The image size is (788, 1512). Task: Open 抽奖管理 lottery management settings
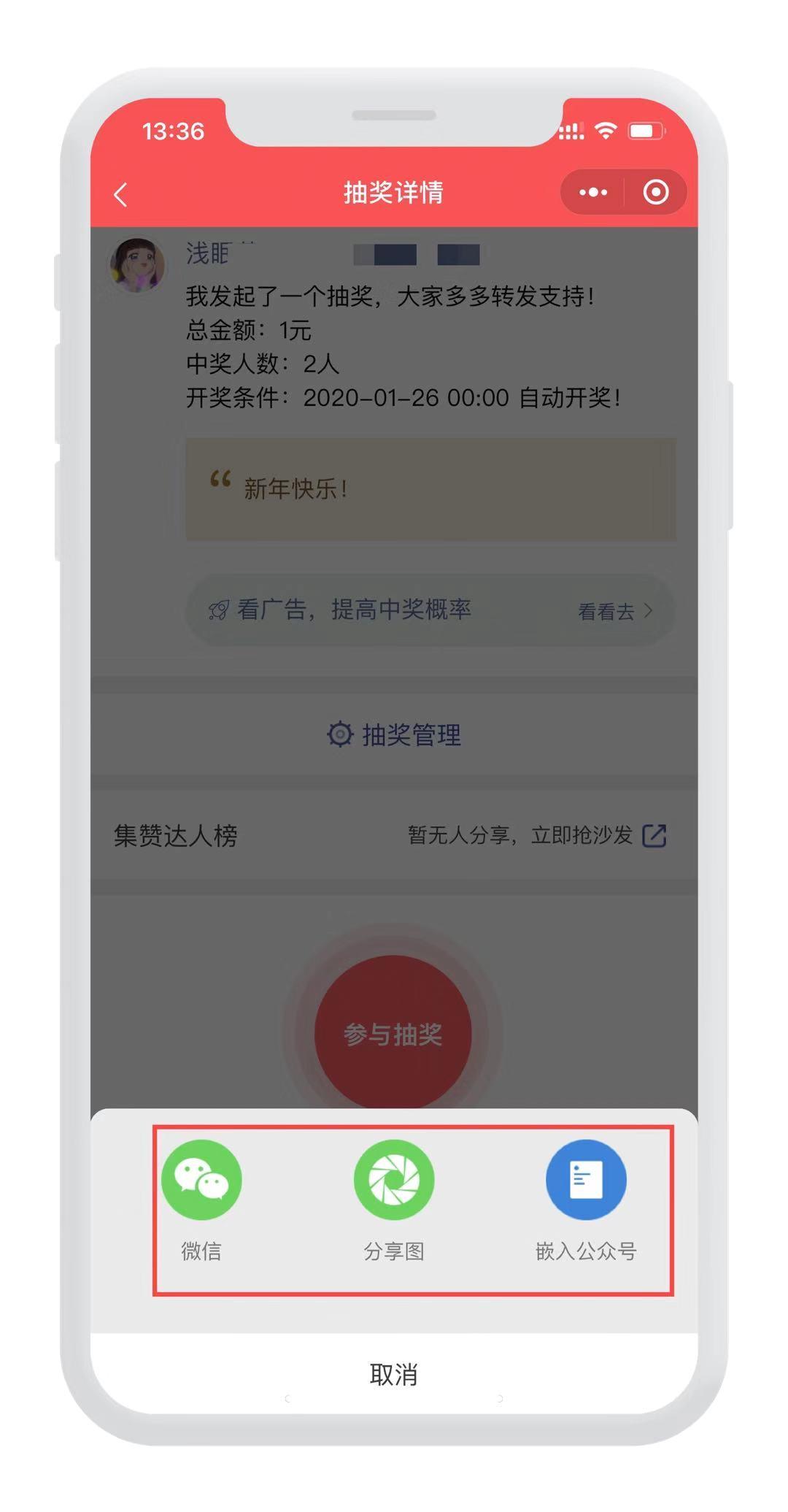point(394,735)
